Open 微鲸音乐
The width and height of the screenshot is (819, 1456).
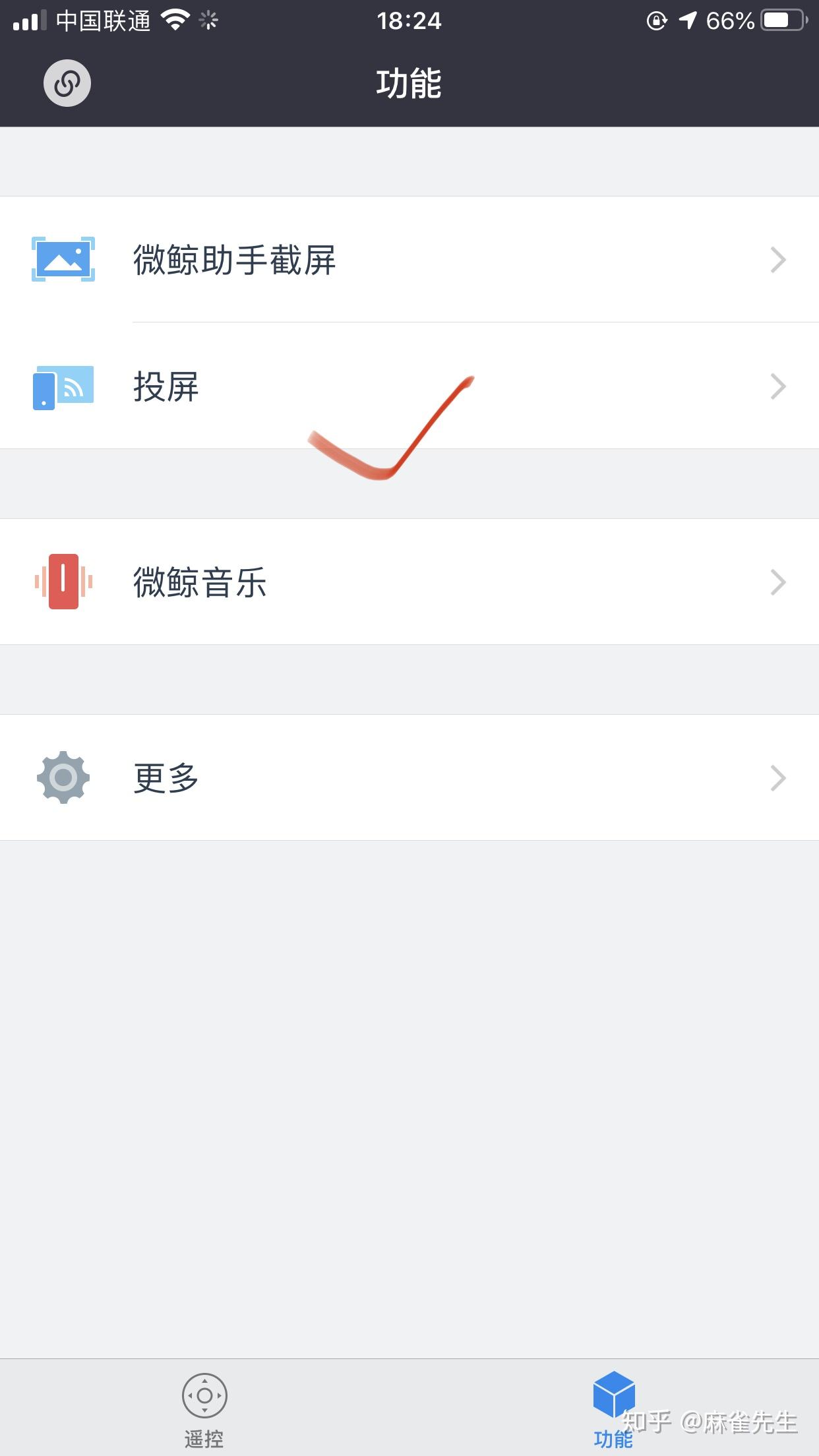coord(409,582)
